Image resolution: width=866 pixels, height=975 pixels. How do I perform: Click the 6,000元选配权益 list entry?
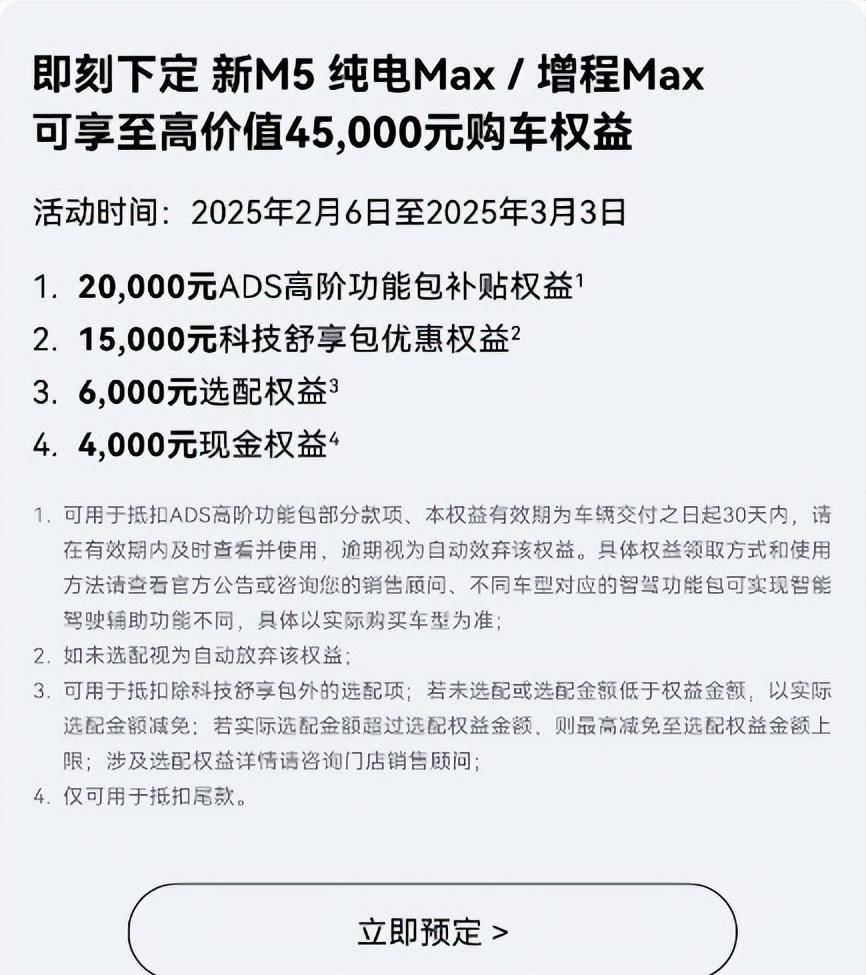(x=188, y=391)
